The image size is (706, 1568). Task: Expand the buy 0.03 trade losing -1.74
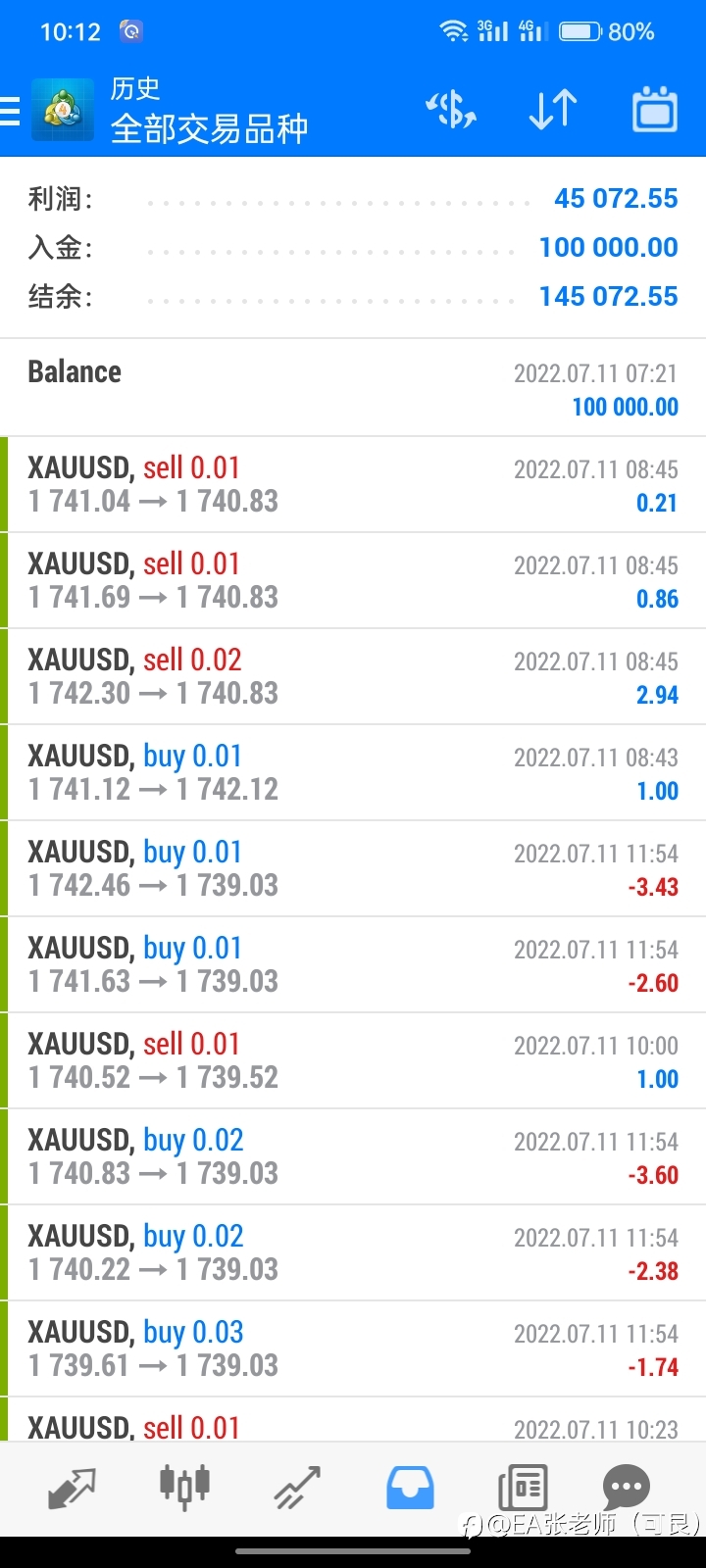pos(353,1348)
